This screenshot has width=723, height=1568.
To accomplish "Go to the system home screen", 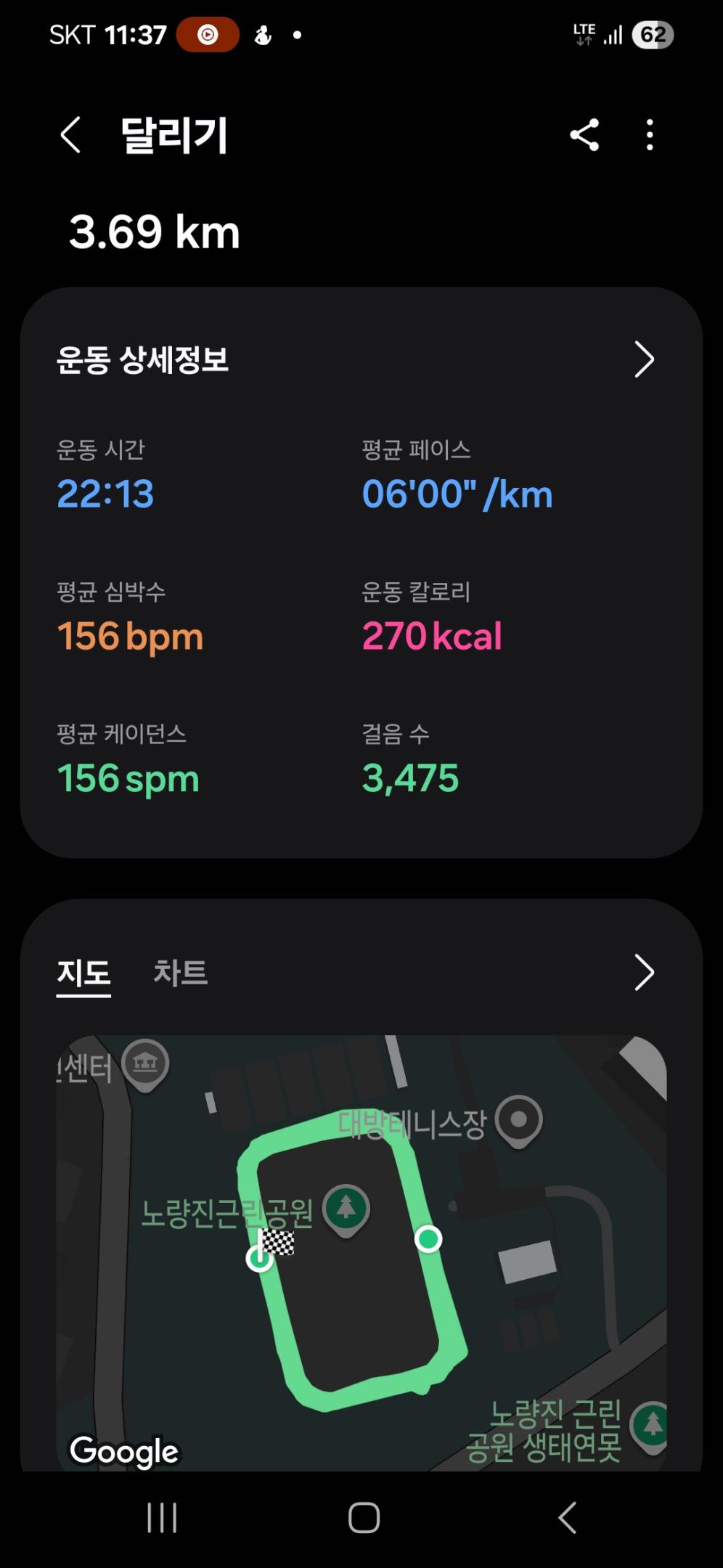I will point(364,1517).
